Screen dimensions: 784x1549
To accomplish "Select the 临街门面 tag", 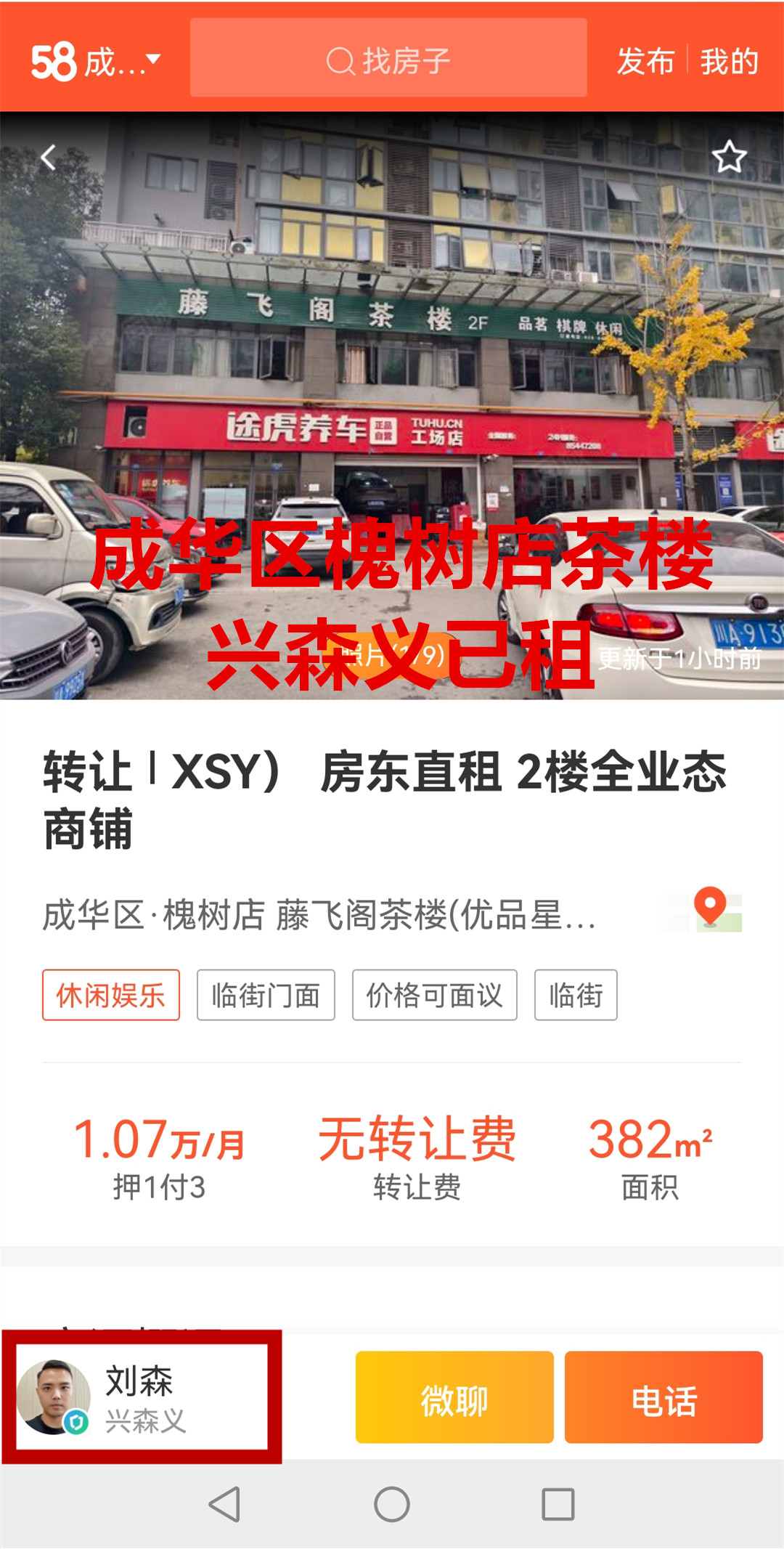I will (266, 995).
